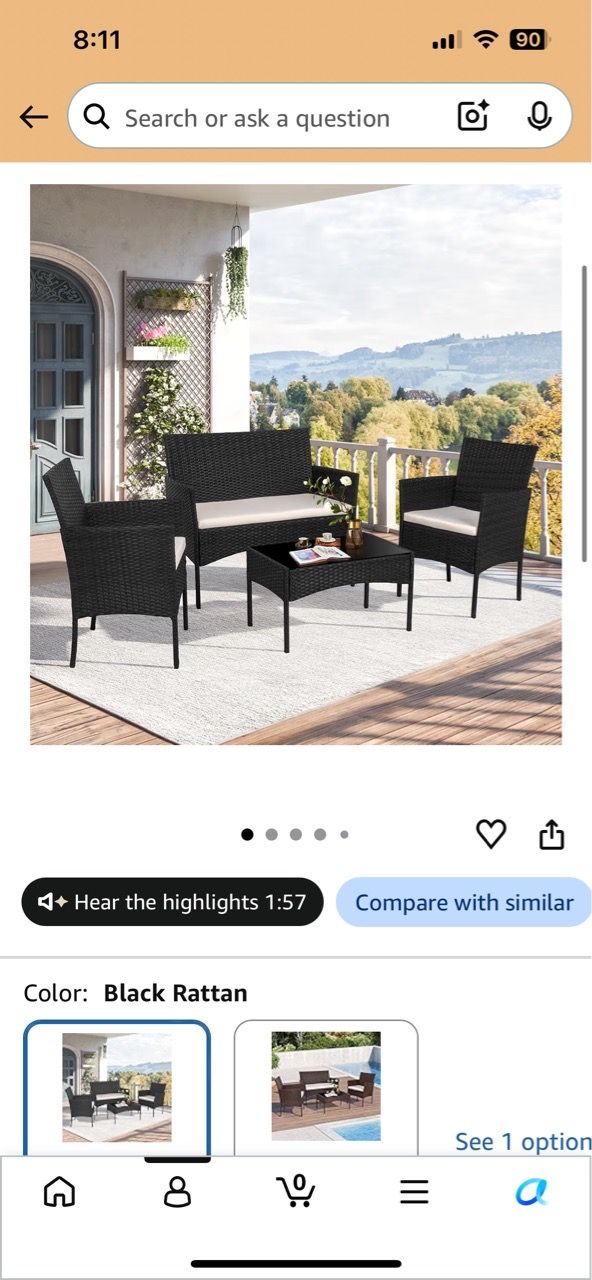The height and width of the screenshot is (1280, 592).
Task: Select the Black Rattan color option
Action: 117,1088
